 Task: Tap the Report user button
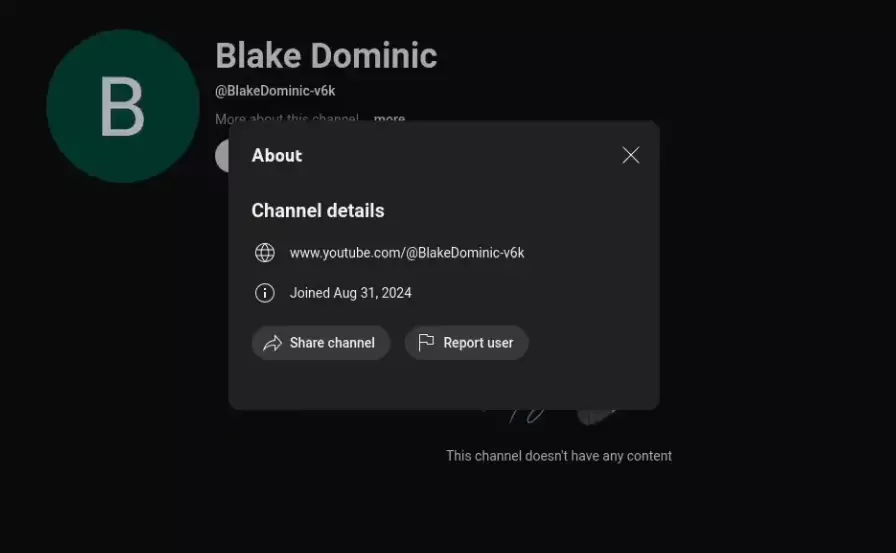(x=466, y=343)
